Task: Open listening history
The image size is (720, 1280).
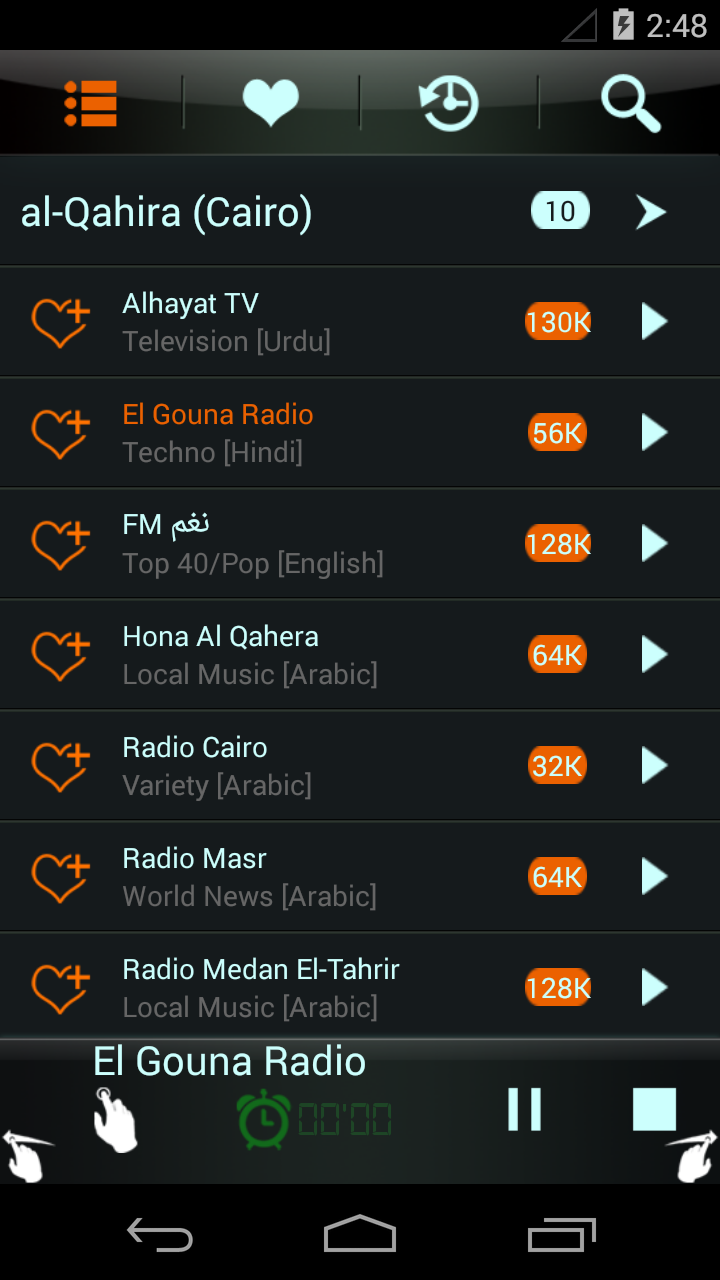Action: (x=448, y=102)
